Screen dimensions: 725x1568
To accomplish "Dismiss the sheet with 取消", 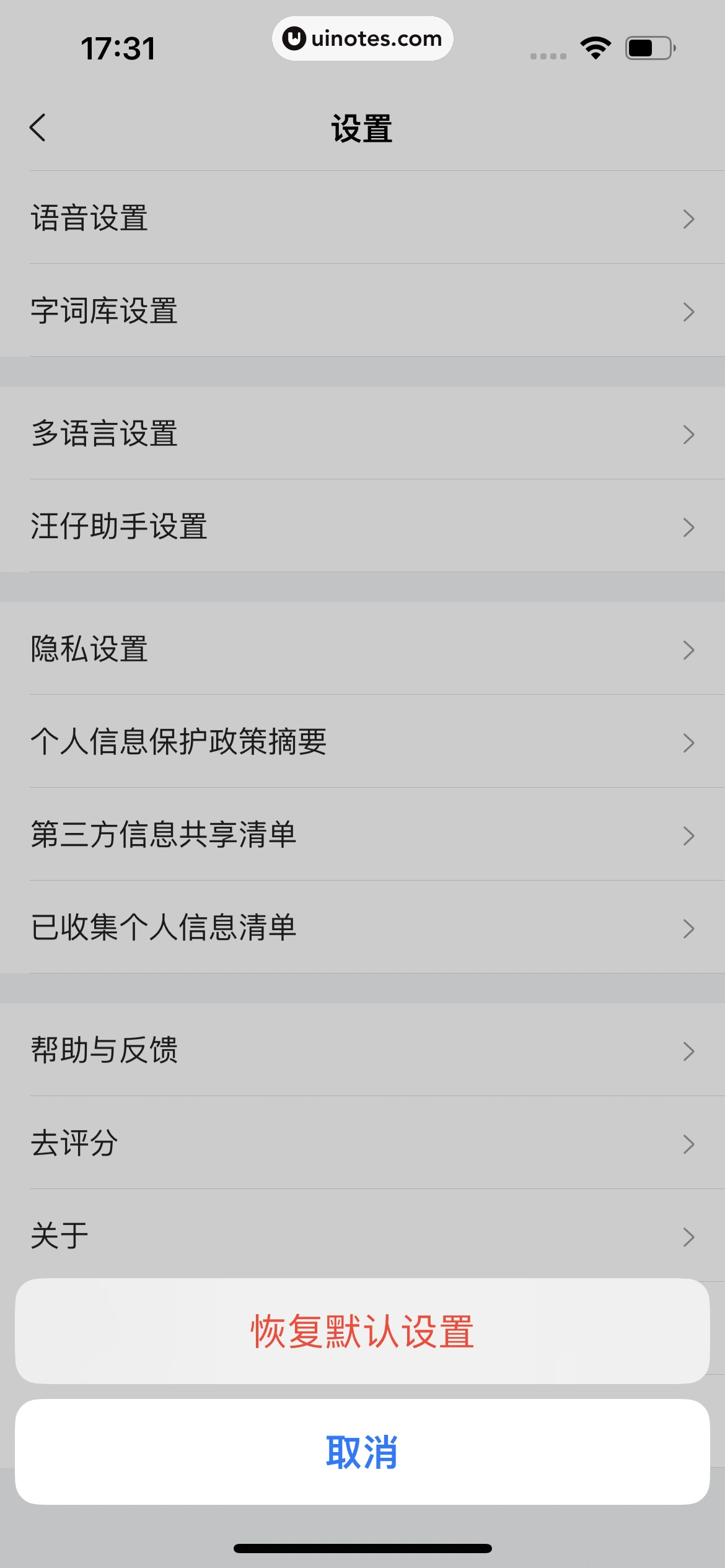I will [362, 1452].
